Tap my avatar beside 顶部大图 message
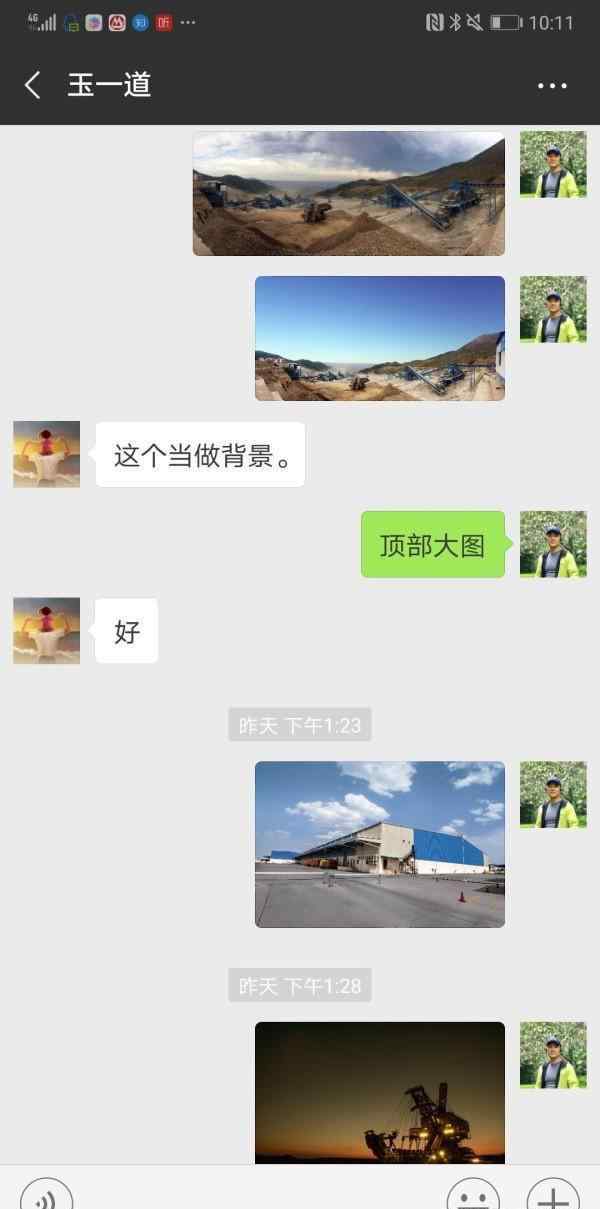This screenshot has width=600, height=1209. click(553, 544)
